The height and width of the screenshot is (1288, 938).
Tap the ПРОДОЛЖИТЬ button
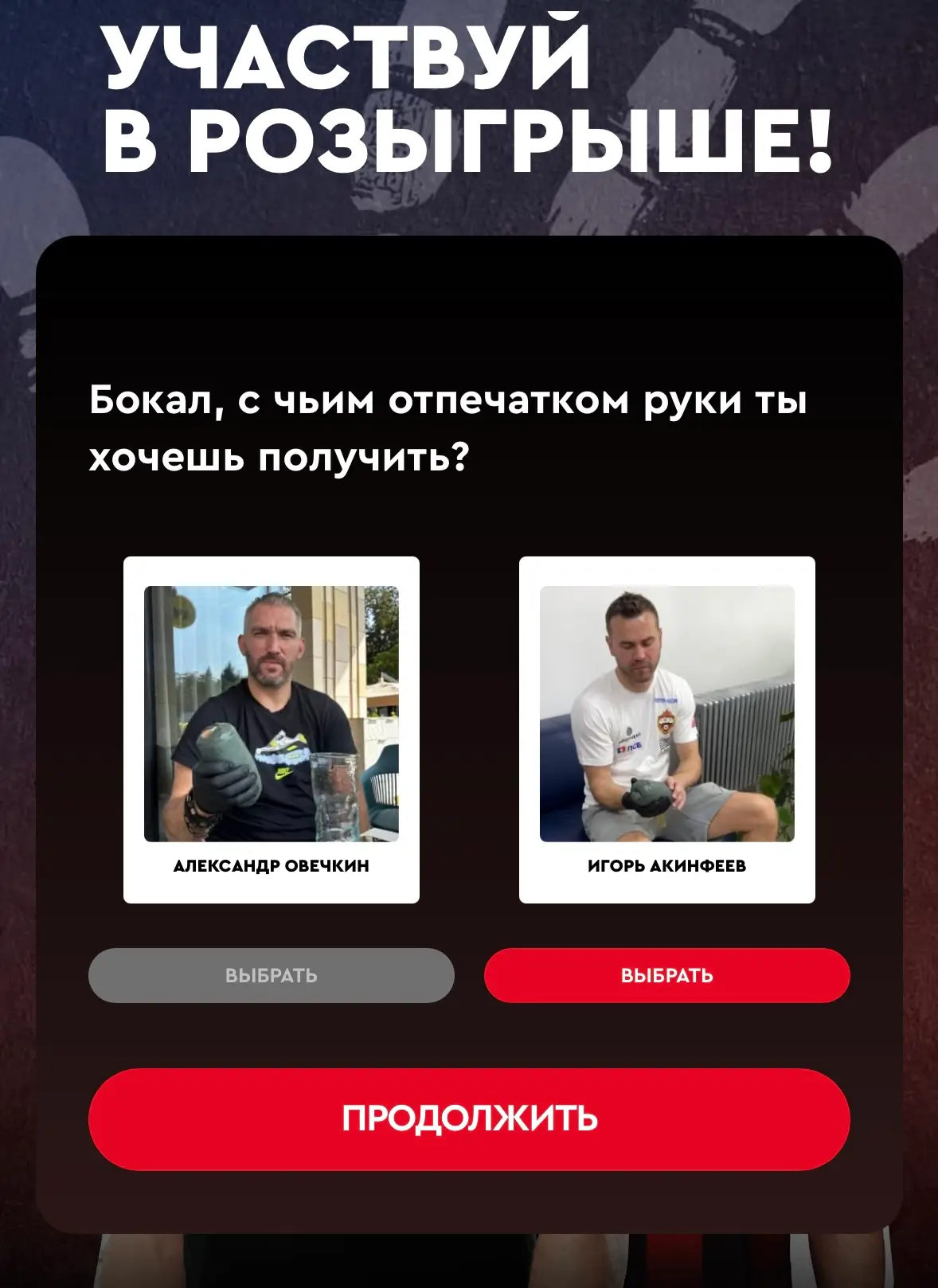pos(469,1118)
